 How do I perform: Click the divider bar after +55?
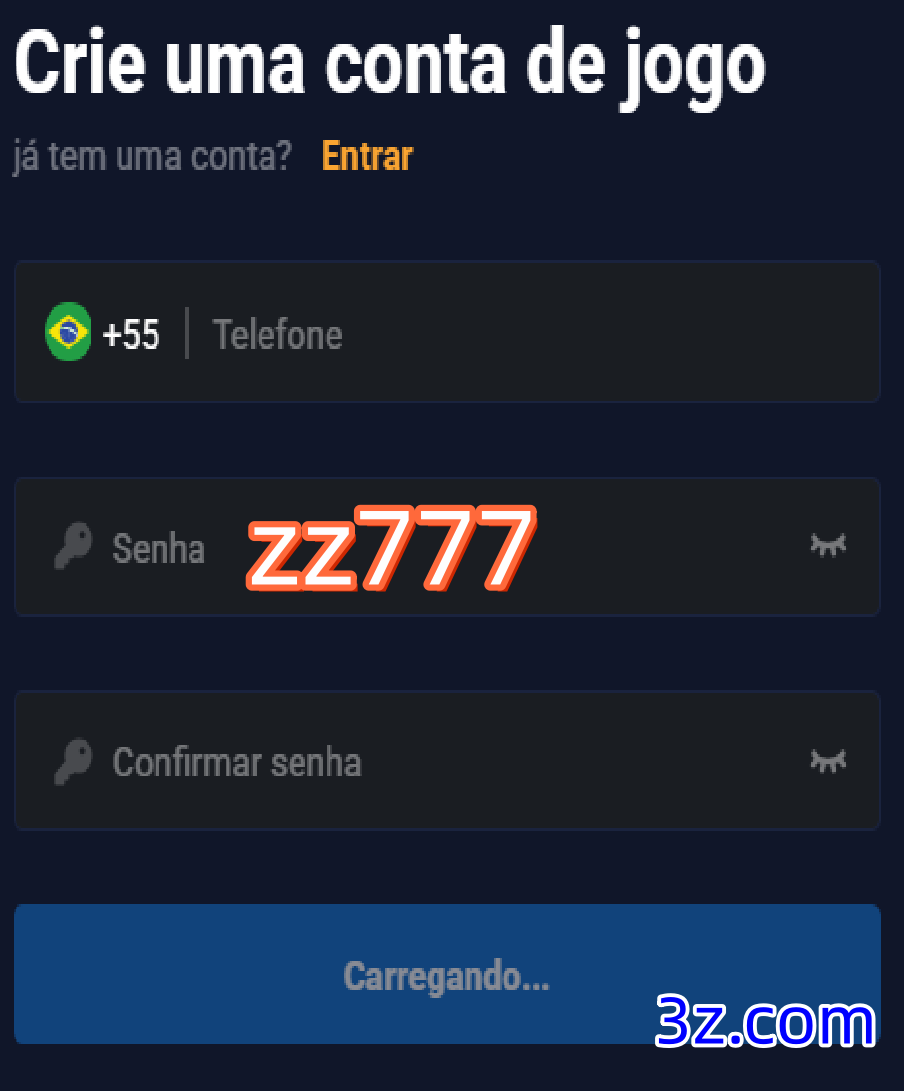pos(186,333)
